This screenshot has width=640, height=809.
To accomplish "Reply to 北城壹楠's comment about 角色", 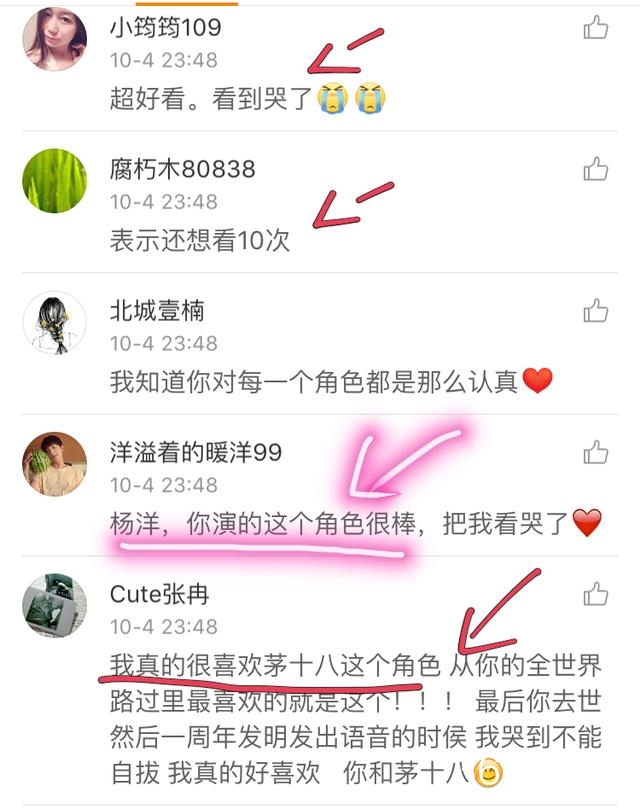I will 331,382.
